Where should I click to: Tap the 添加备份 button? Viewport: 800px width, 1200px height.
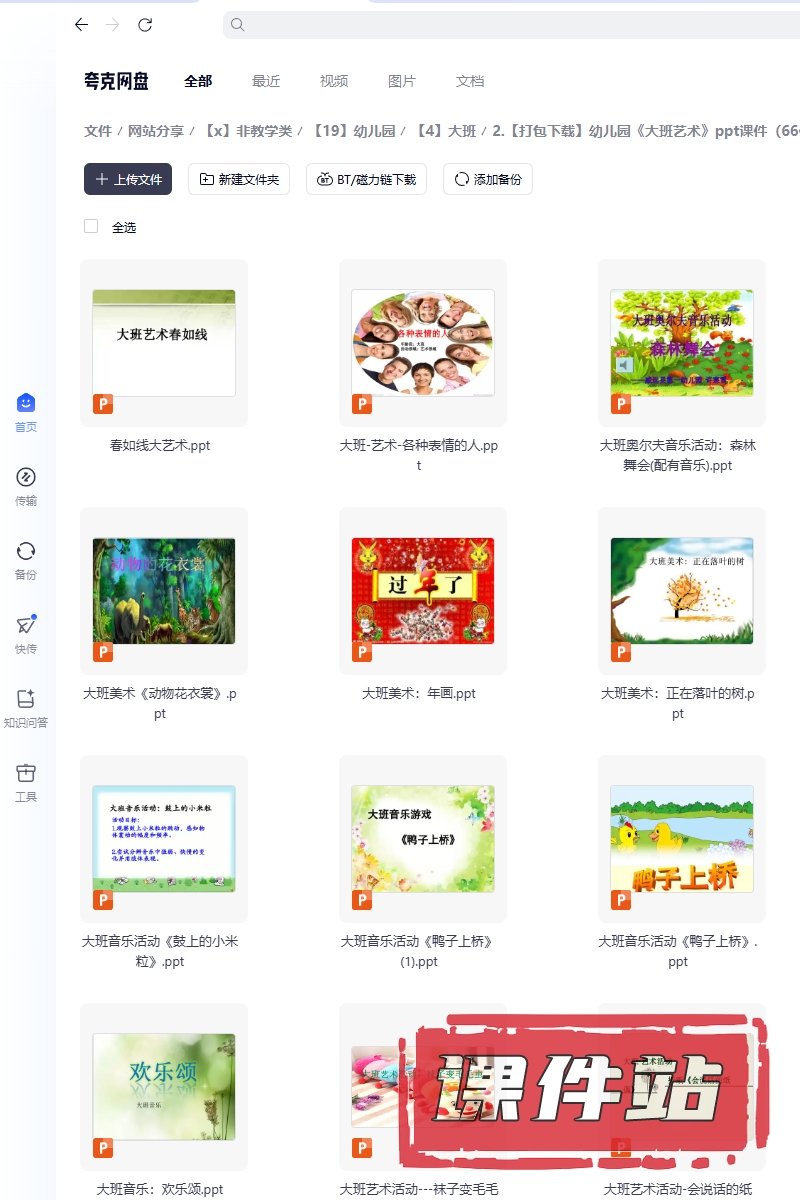(488, 179)
